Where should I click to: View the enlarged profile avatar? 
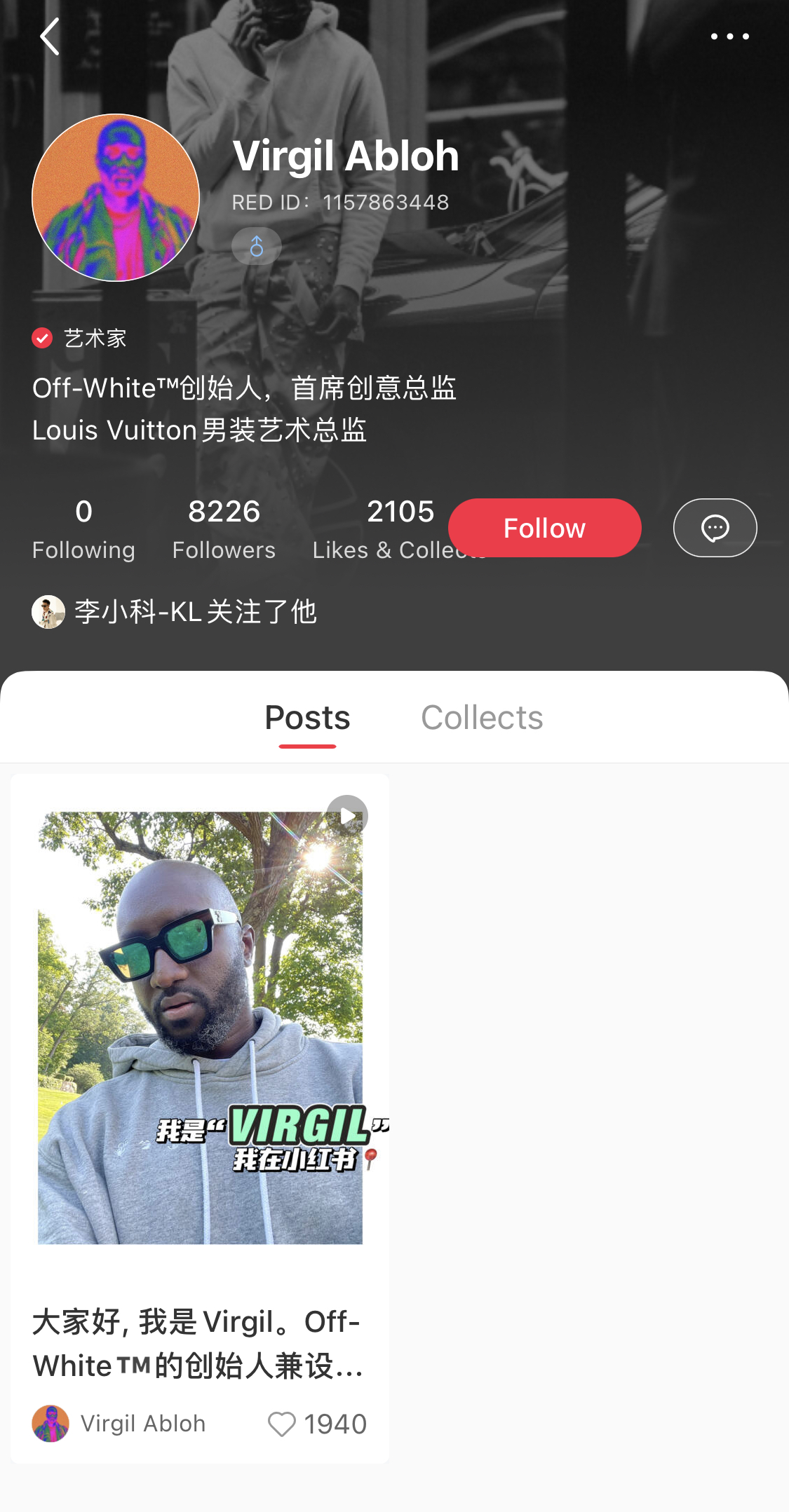(x=116, y=198)
